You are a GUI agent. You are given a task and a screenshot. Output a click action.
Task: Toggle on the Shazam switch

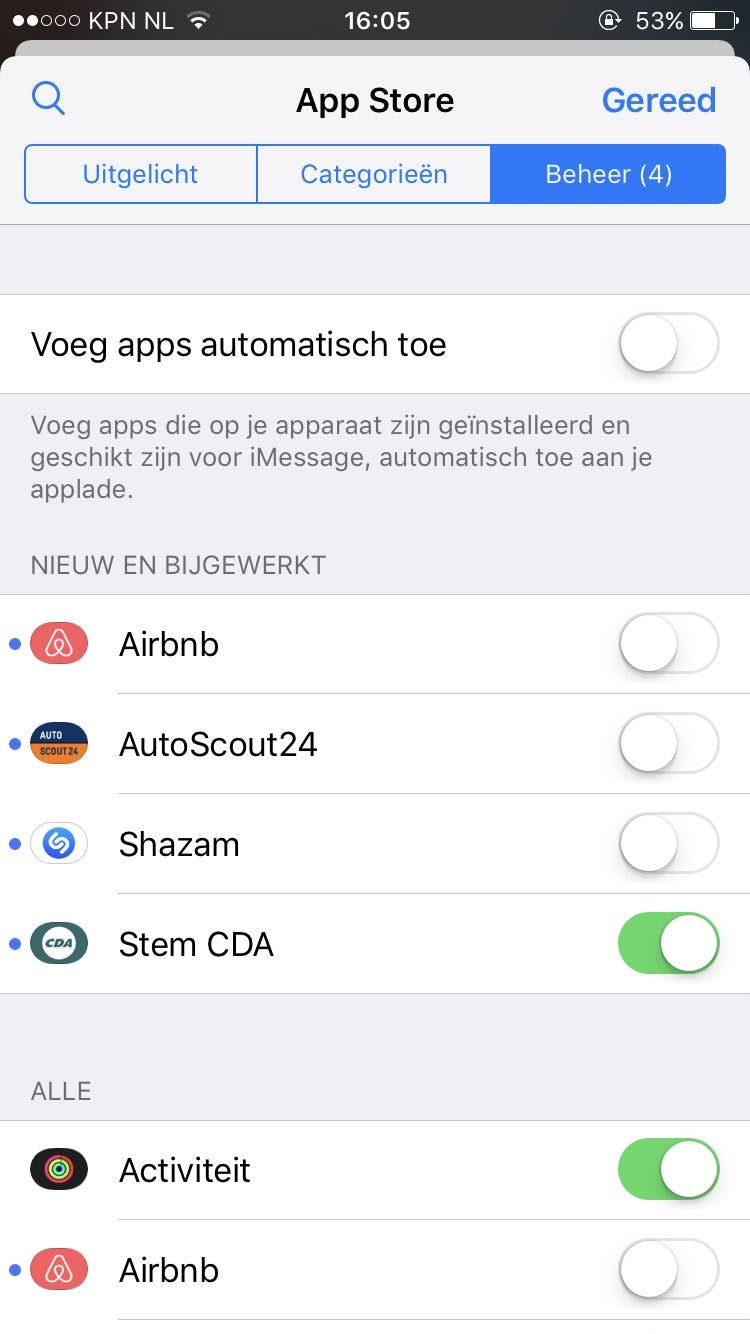[668, 844]
